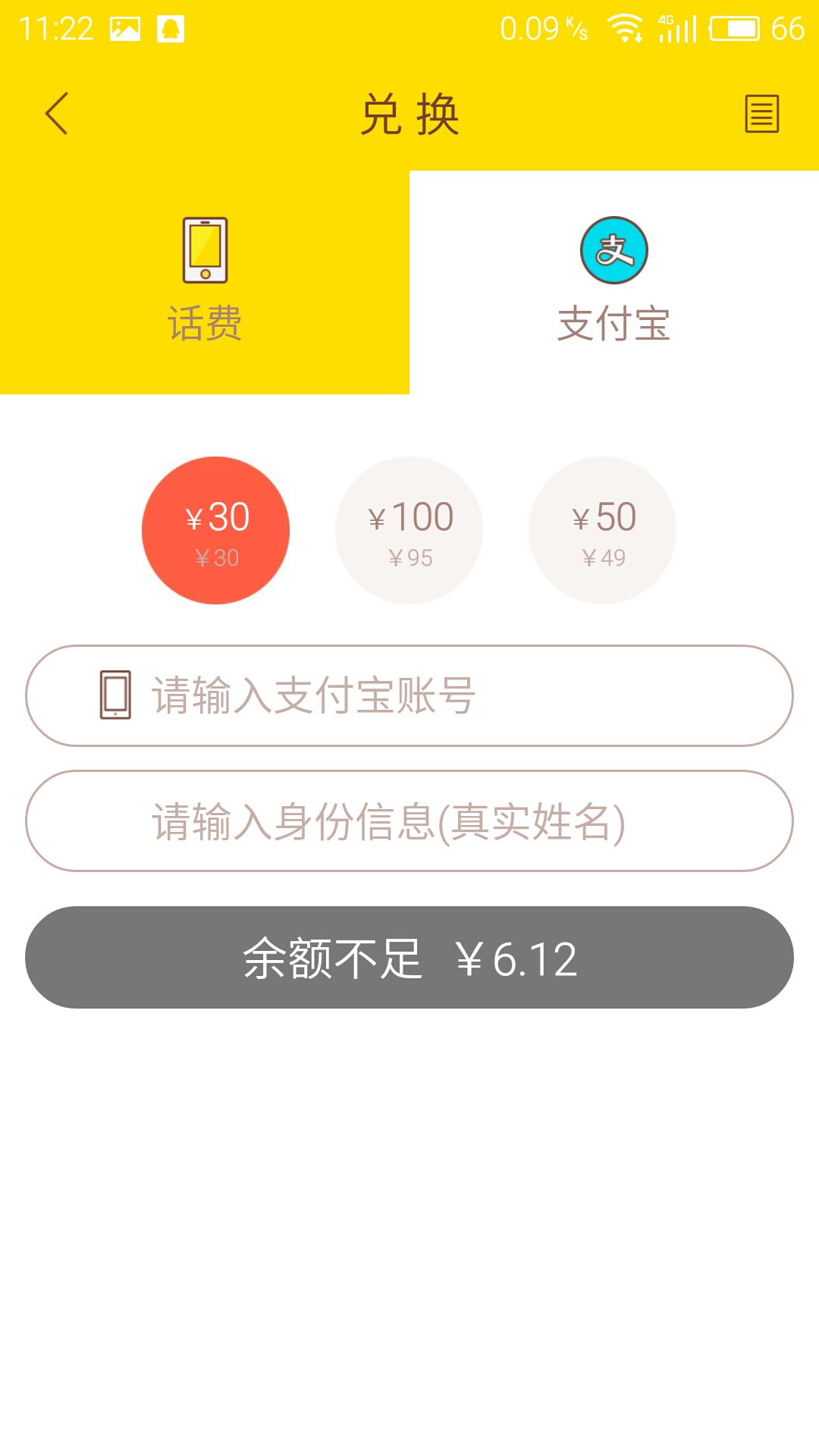Viewport: 819px width, 1456px height.
Task: Choose the ¥100 amount option
Action: coord(409,530)
